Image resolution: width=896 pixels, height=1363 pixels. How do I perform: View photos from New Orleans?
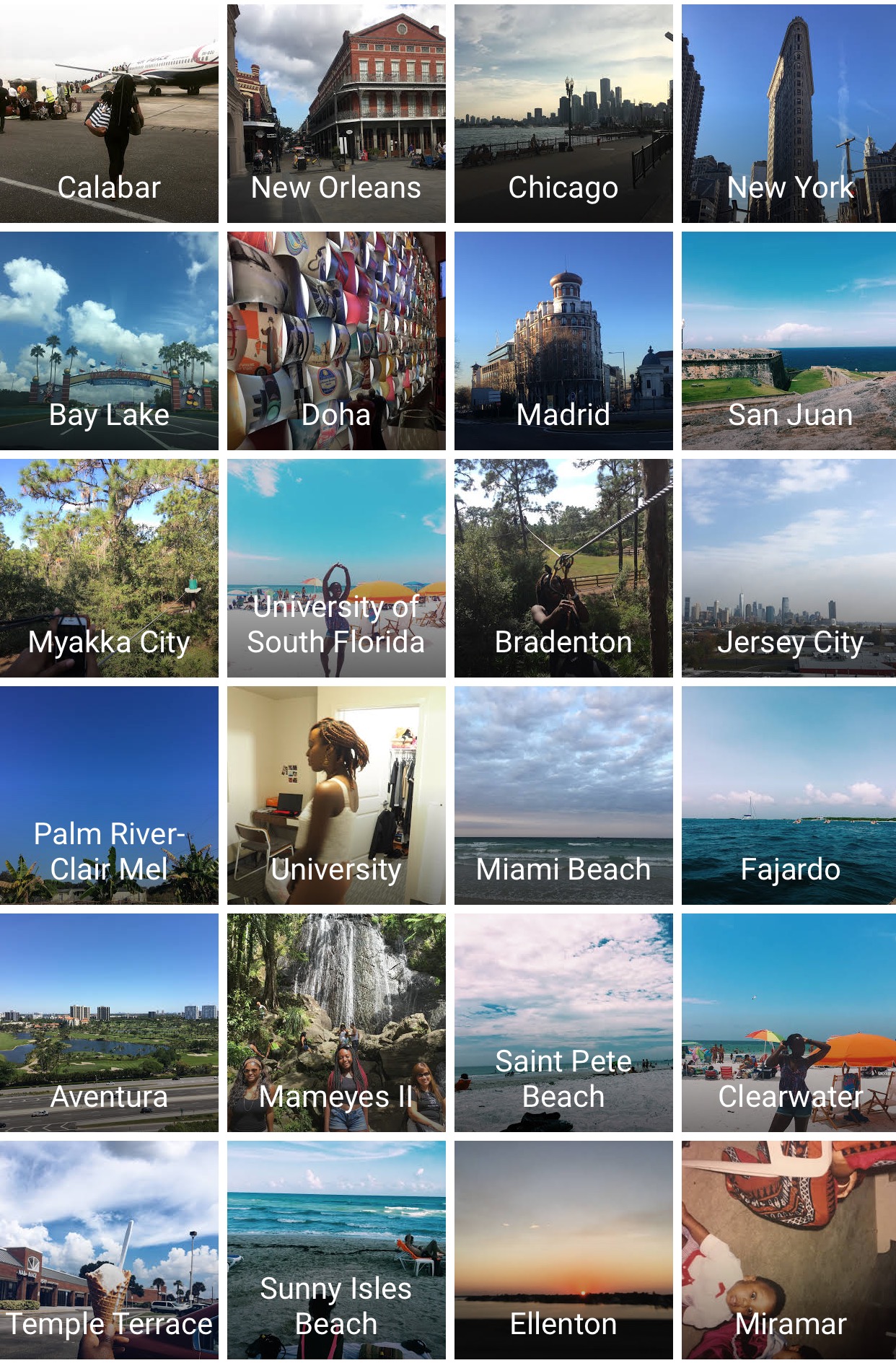[x=336, y=114]
